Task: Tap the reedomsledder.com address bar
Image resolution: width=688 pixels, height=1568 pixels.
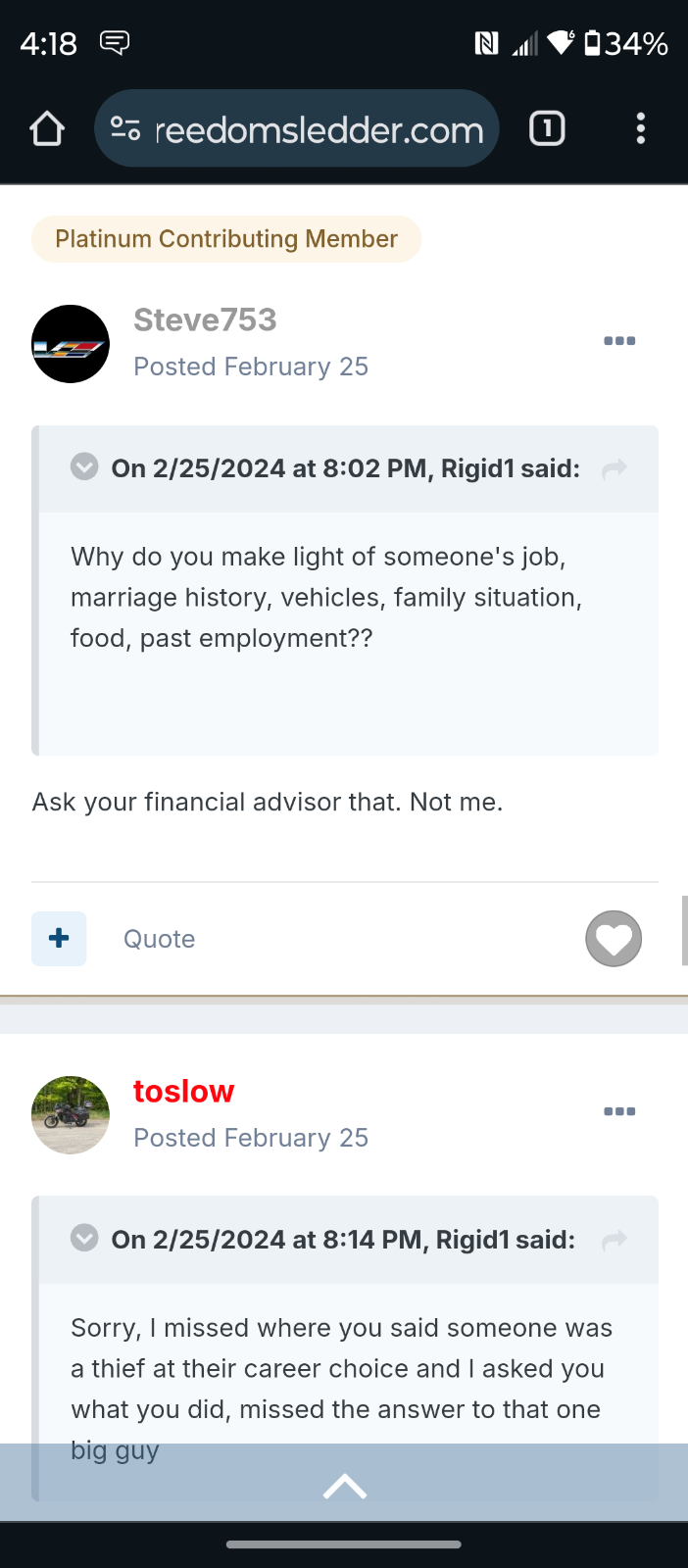Action: [297, 128]
